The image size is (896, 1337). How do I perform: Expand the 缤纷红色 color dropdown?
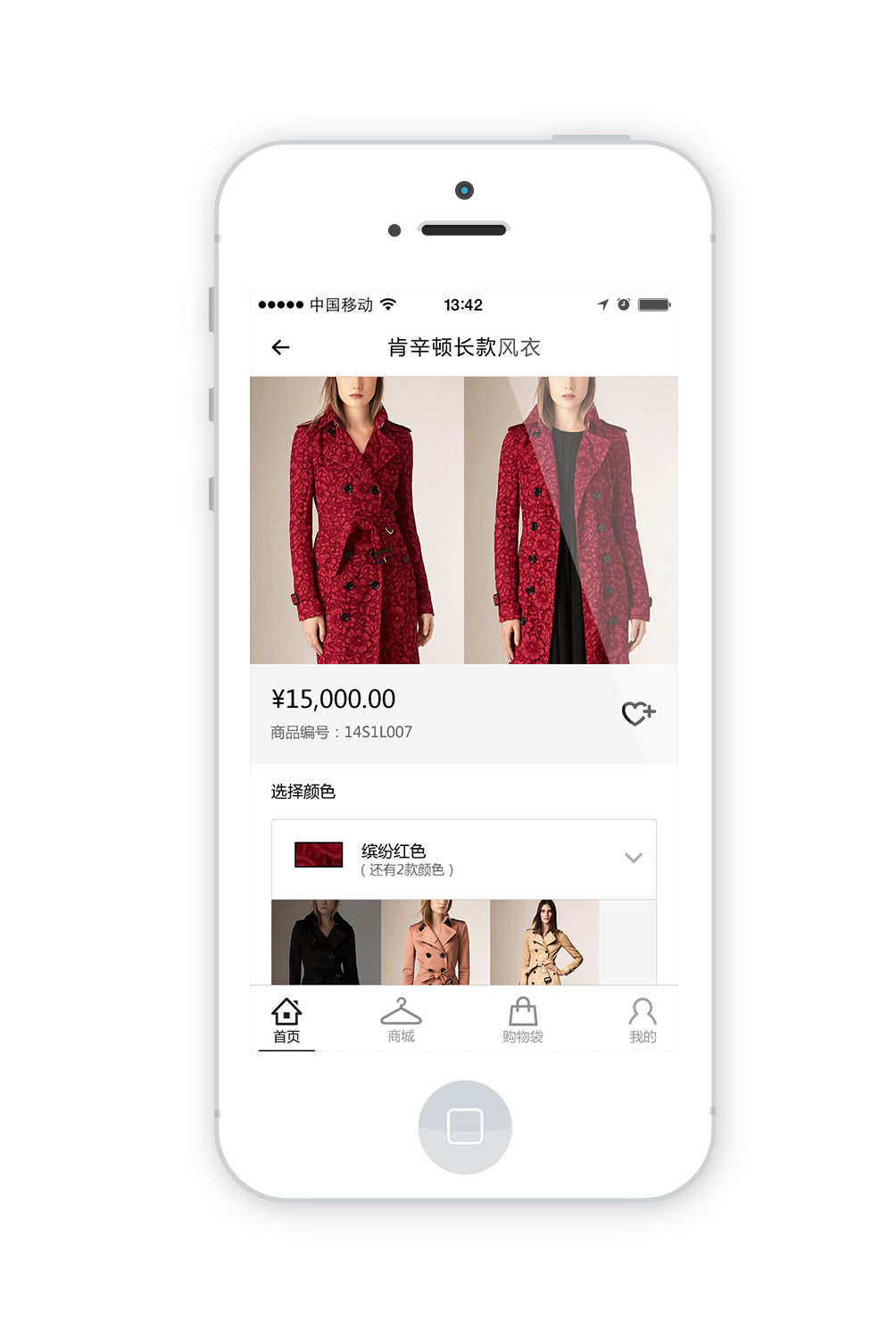[x=633, y=858]
